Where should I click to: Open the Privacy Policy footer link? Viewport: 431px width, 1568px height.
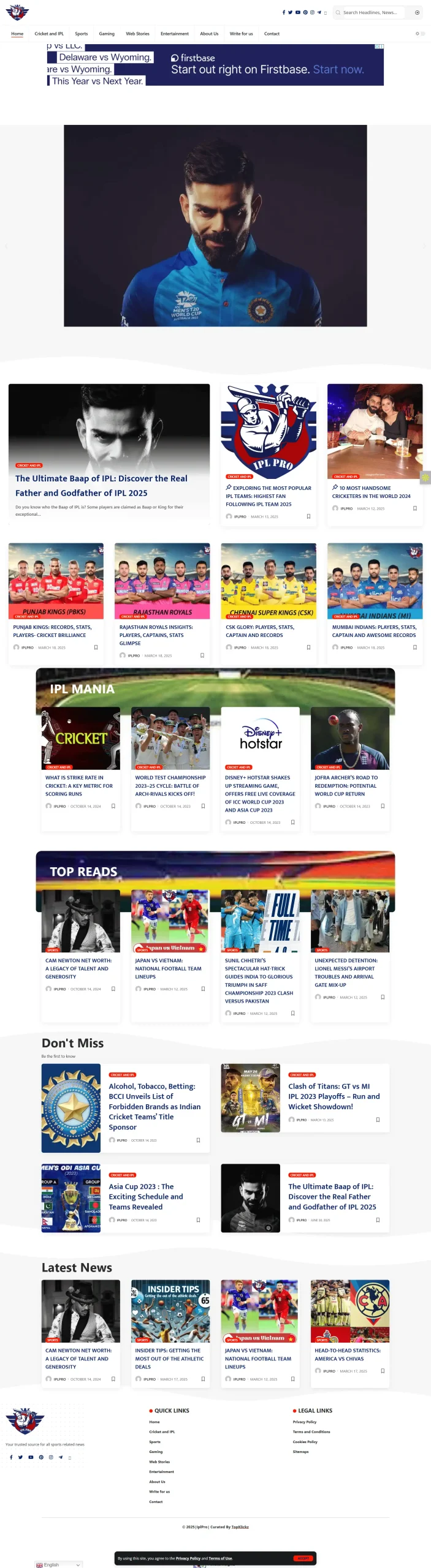click(304, 1422)
